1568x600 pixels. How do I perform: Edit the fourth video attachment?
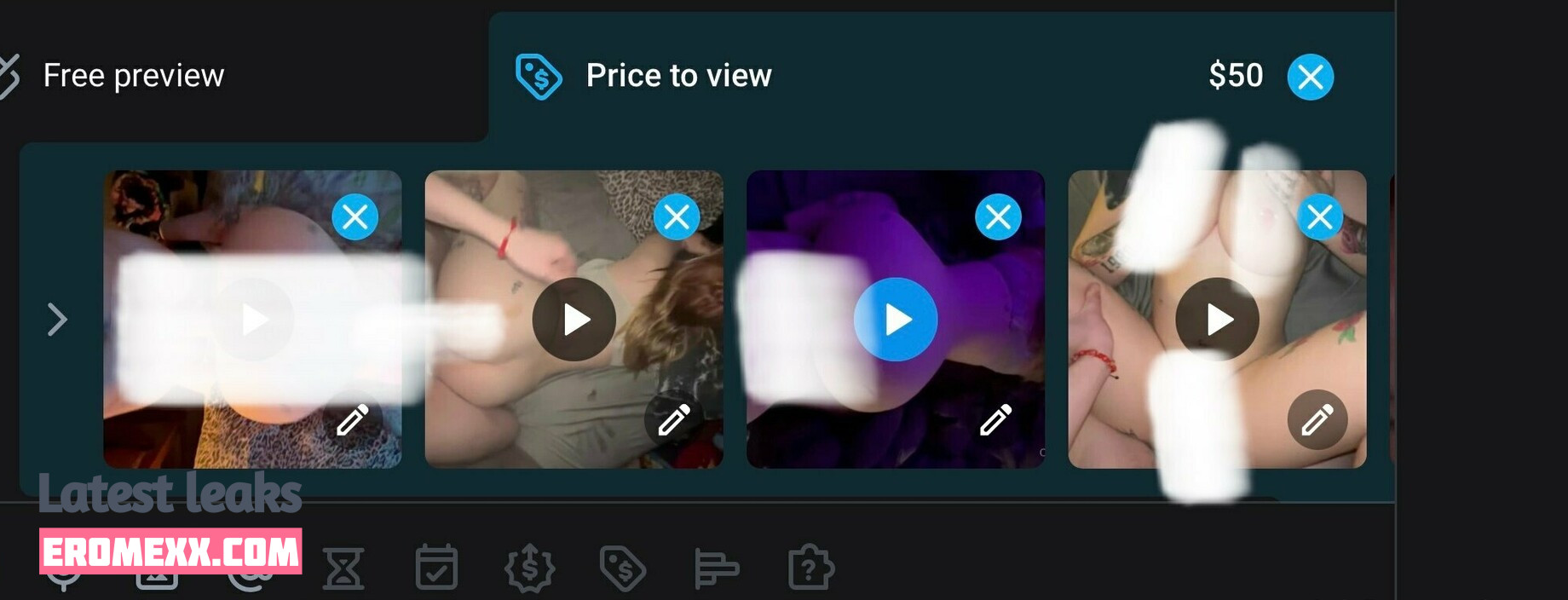pyautogui.click(x=1317, y=419)
